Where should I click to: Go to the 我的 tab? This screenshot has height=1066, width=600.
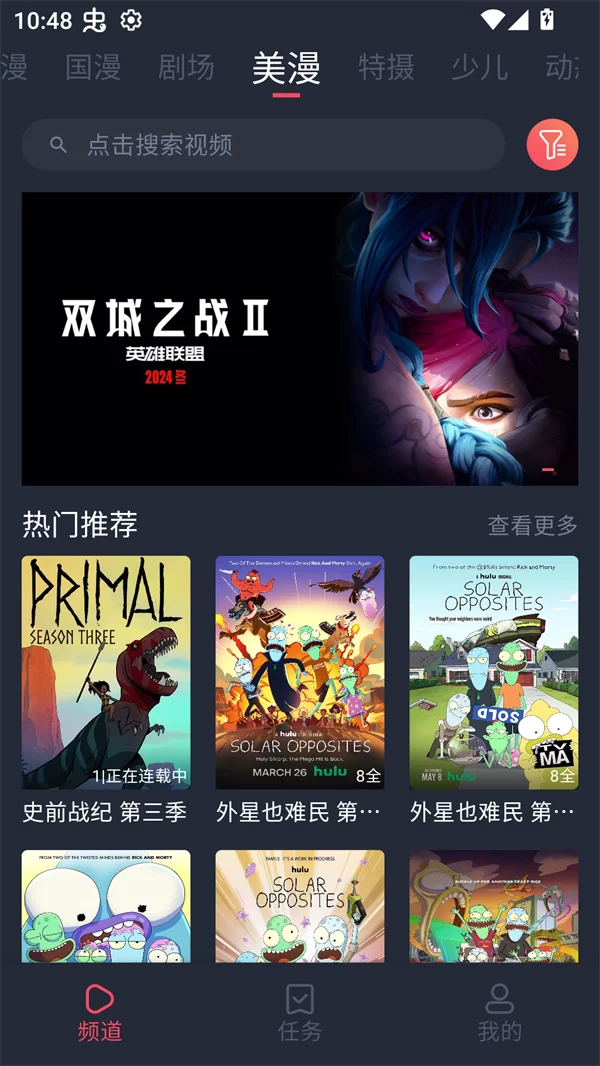click(x=499, y=1012)
